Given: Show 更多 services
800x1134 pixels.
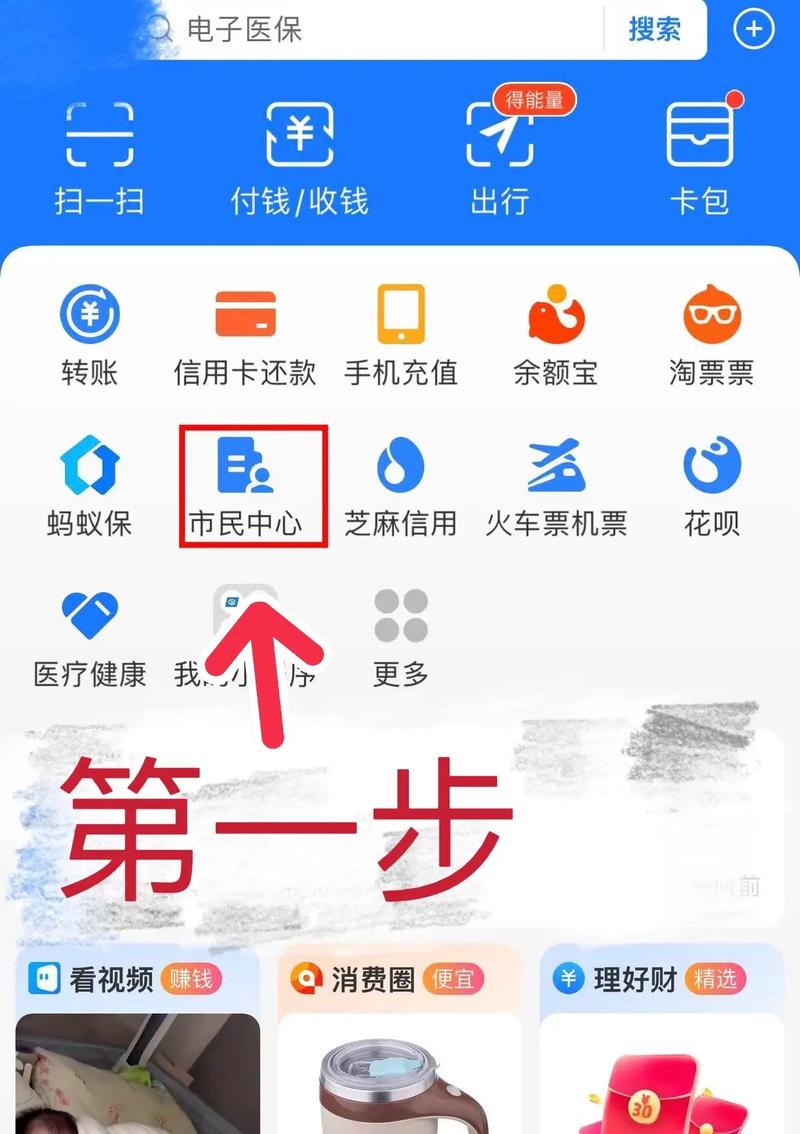Looking at the screenshot, I should pyautogui.click(x=400, y=637).
